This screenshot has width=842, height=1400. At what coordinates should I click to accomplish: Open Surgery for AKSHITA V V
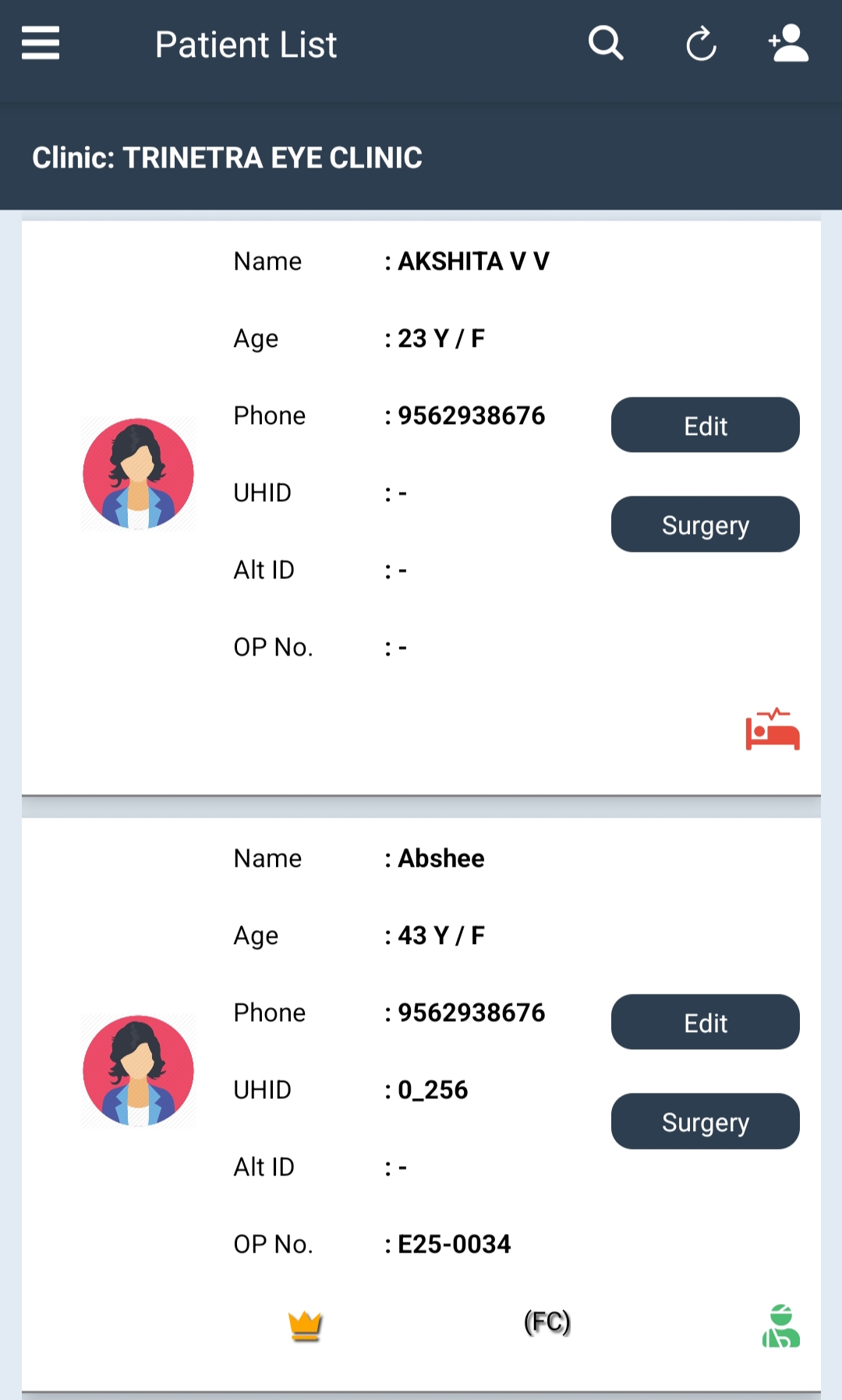[x=705, y=525]
